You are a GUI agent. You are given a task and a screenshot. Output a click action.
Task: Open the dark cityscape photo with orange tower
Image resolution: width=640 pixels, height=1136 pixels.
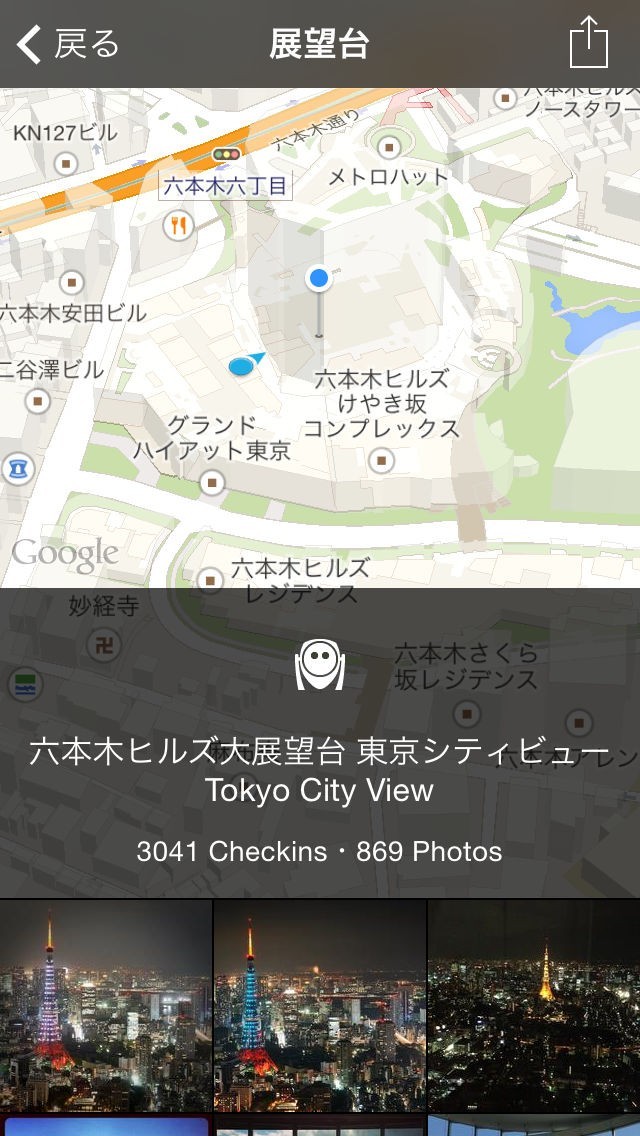pyautogui.click(x=534, y=1004)
